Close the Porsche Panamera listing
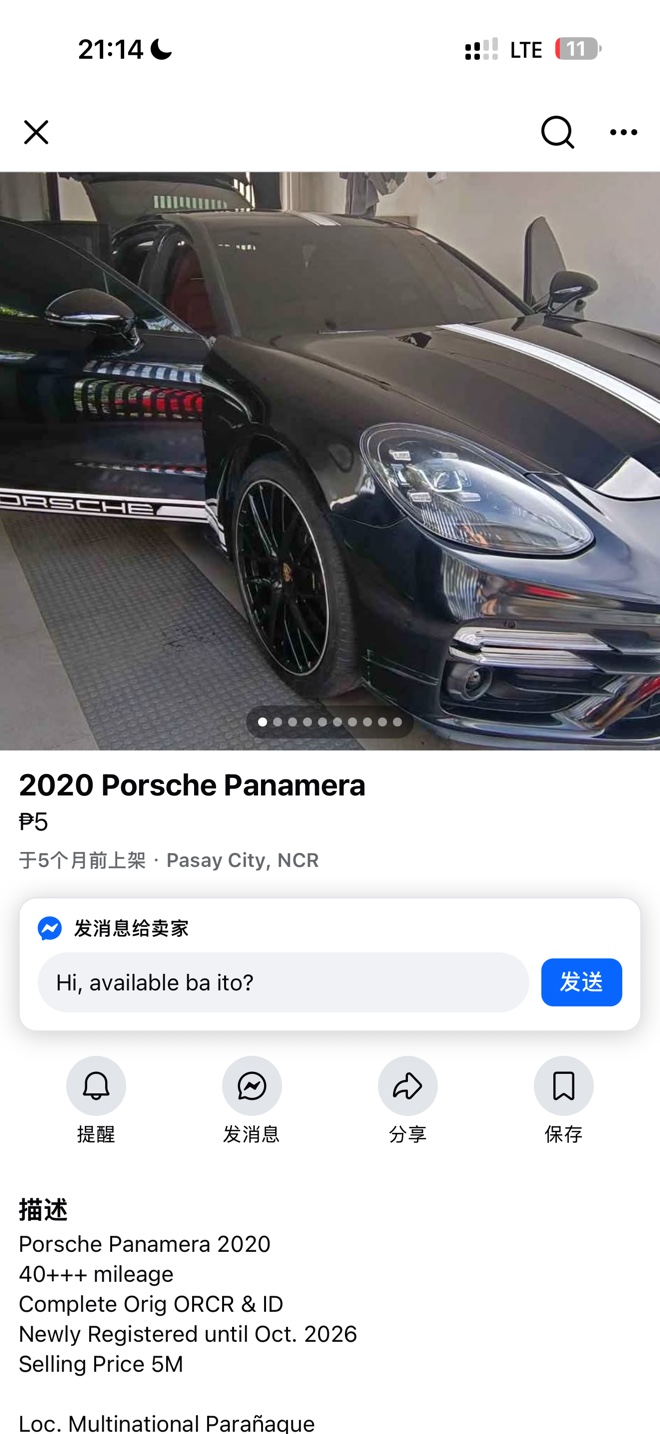This screenshot has height=1434, width=660. click(36, 132)
